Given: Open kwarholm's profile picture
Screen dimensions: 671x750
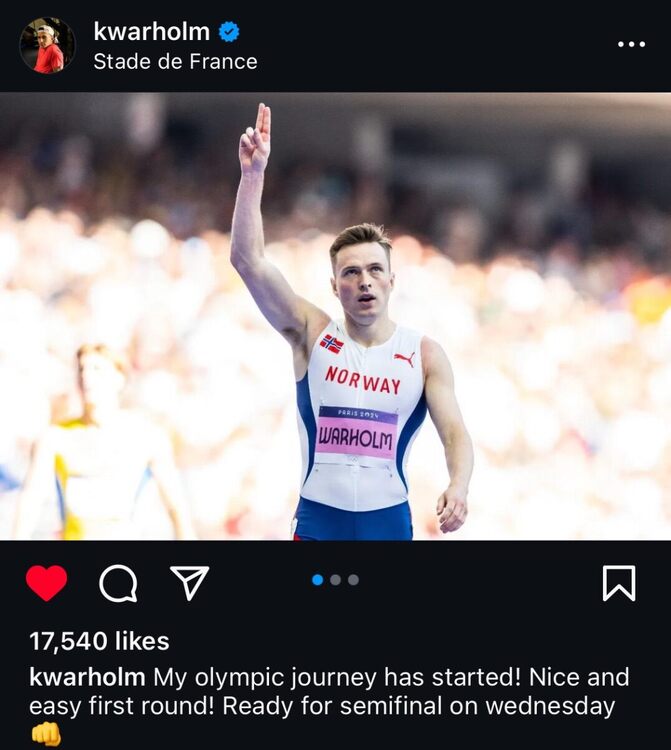Looking at the screenshot, I should [47, 45].
